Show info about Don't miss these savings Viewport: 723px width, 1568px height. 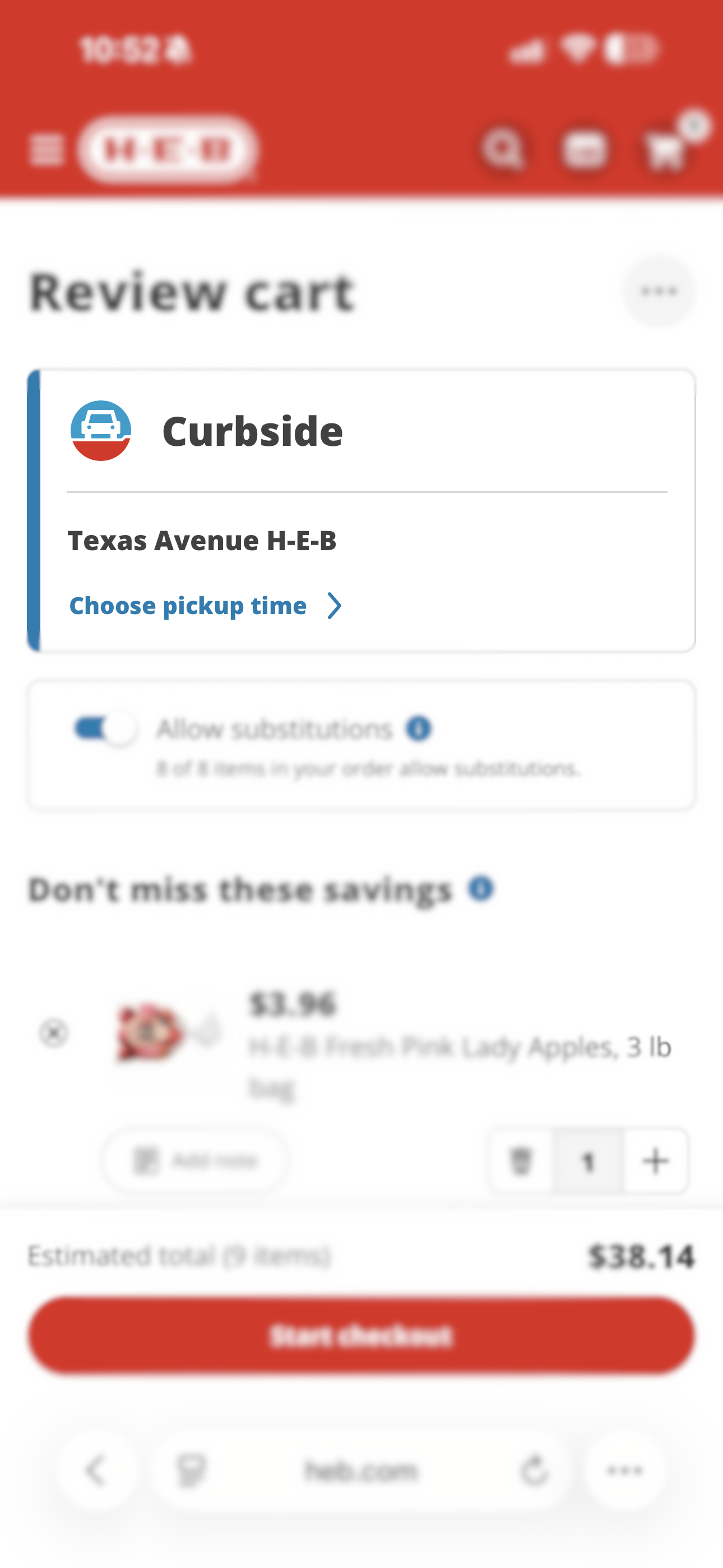pyautogui.click(x=481, y=889)
